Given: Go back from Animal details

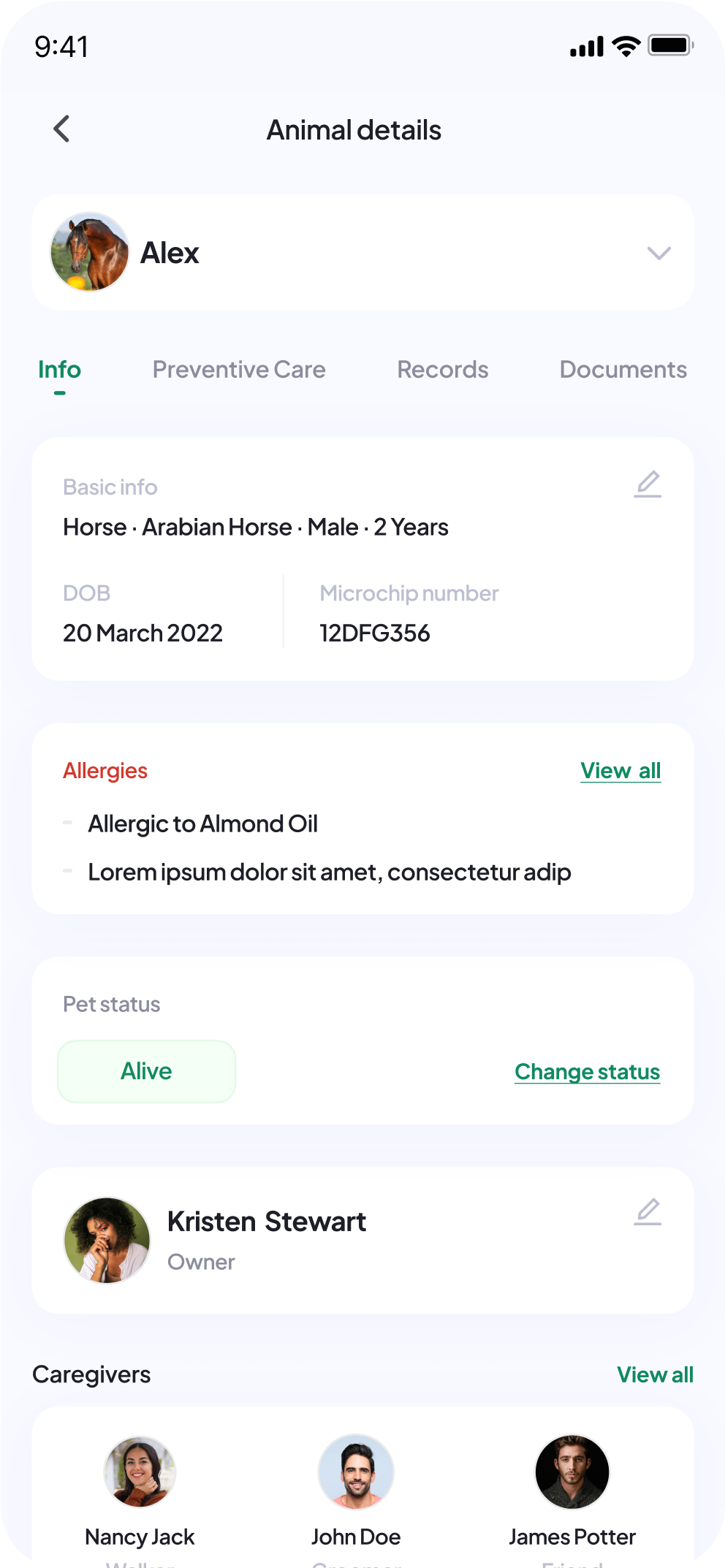Looking at the screenshot, I should tap(62, 129).
